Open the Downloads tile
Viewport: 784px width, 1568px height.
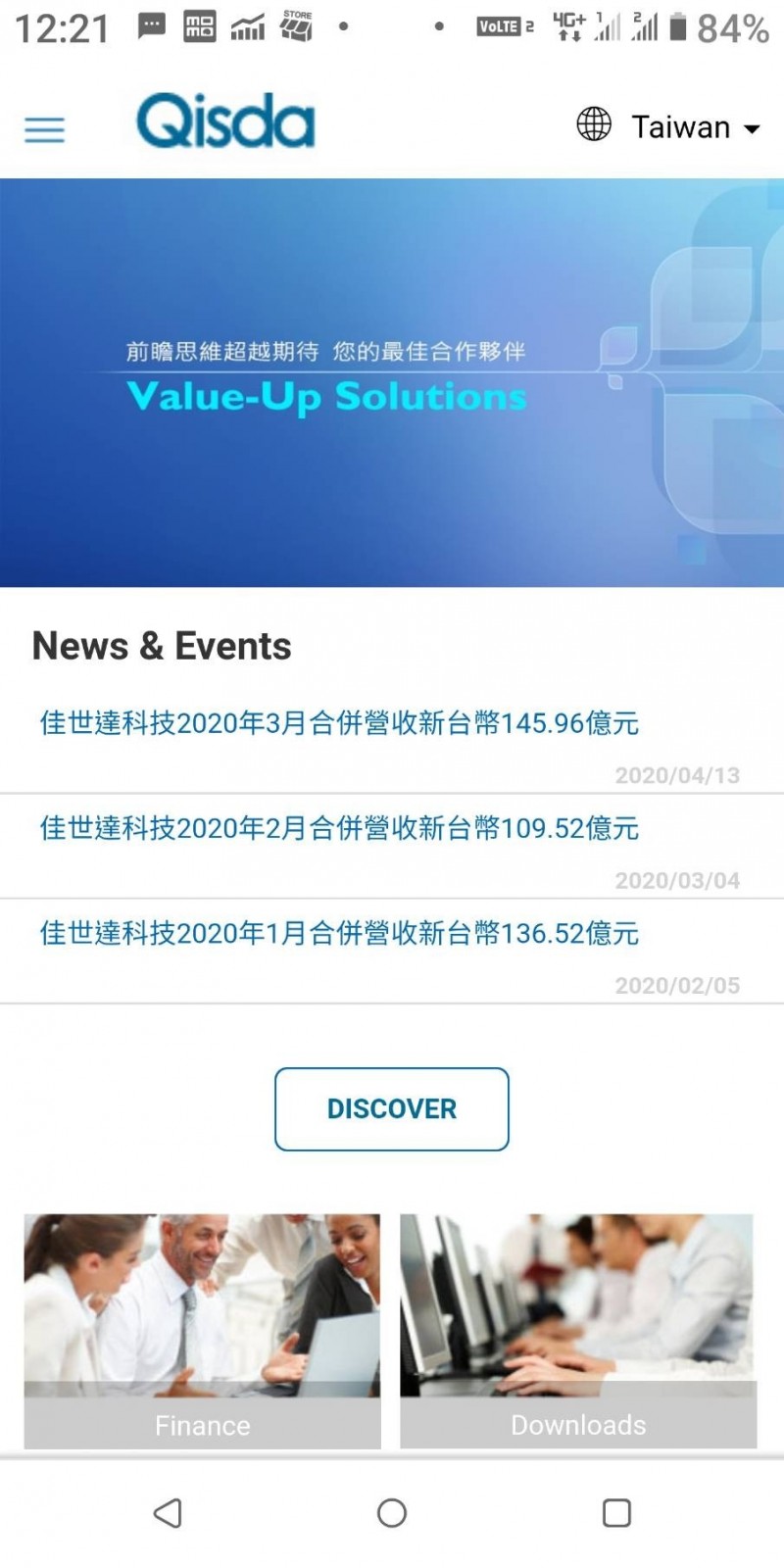[x=578, y=1331]
